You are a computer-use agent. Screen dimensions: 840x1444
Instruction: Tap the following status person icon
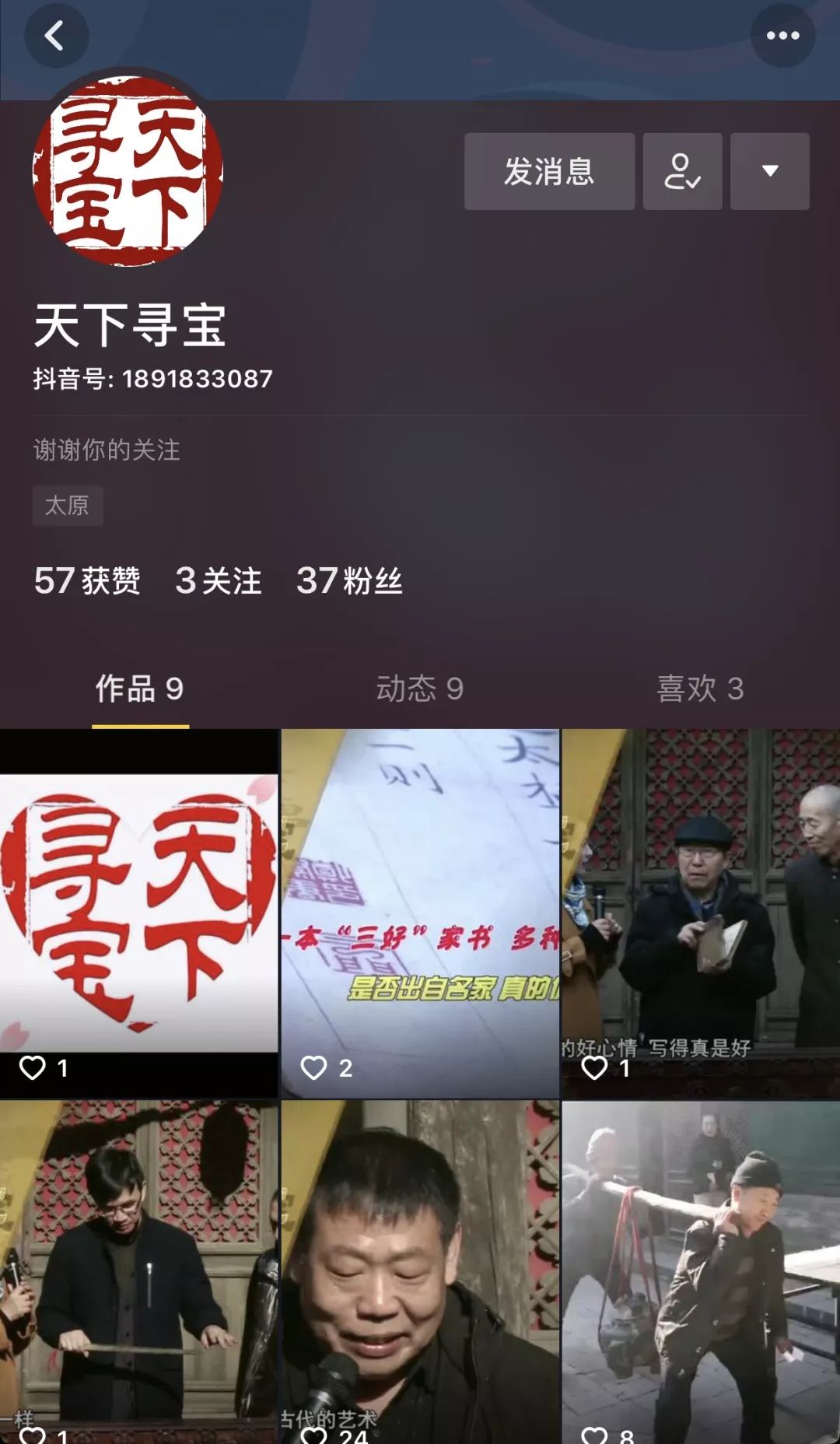coord(682,171)
